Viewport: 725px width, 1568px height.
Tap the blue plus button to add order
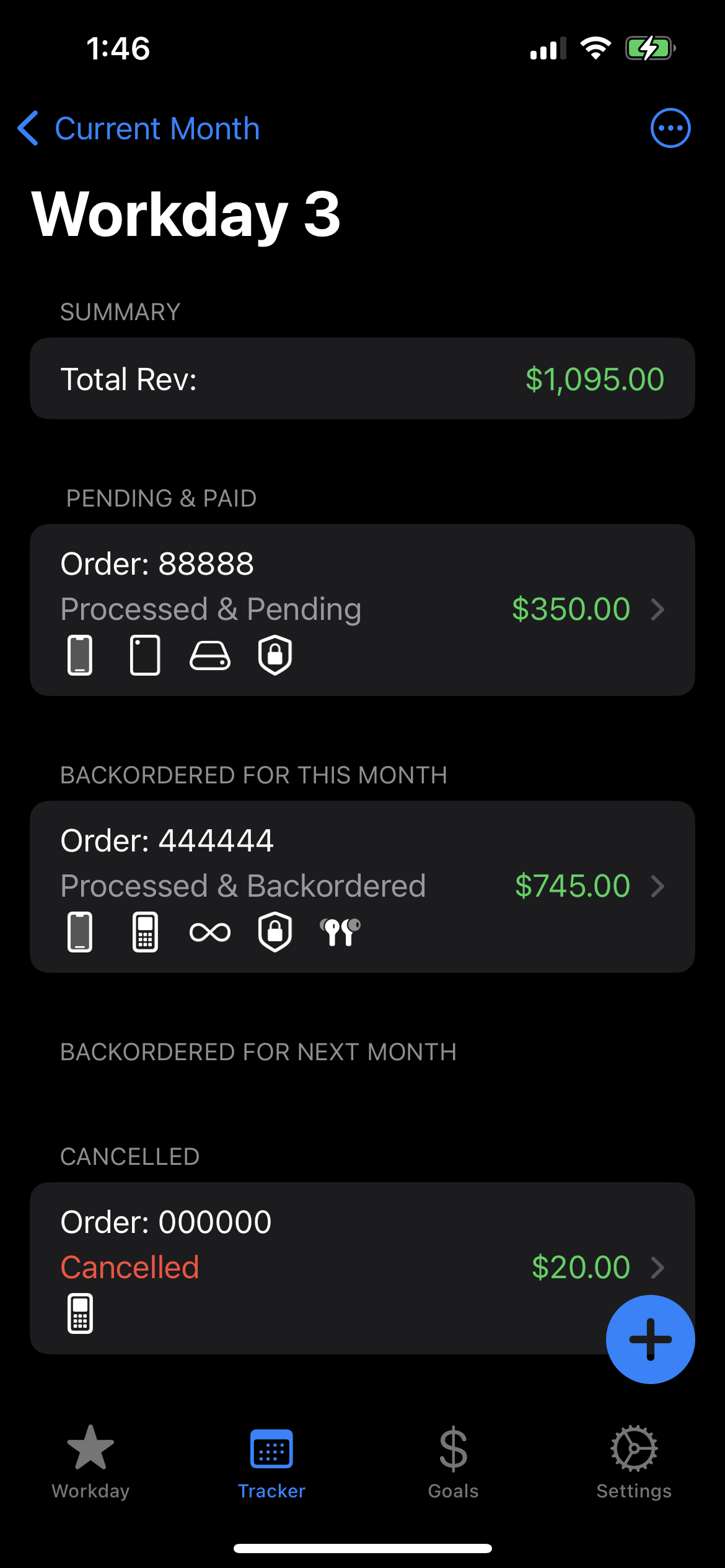tap(649, 1338)
